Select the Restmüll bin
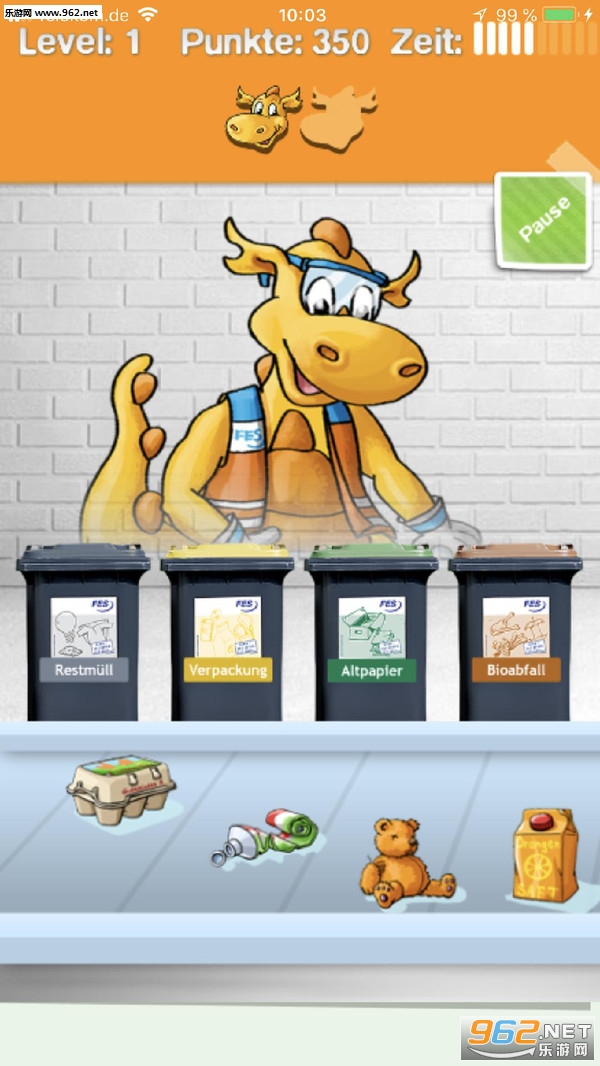The image size is (600, 1066). [84, 635]
